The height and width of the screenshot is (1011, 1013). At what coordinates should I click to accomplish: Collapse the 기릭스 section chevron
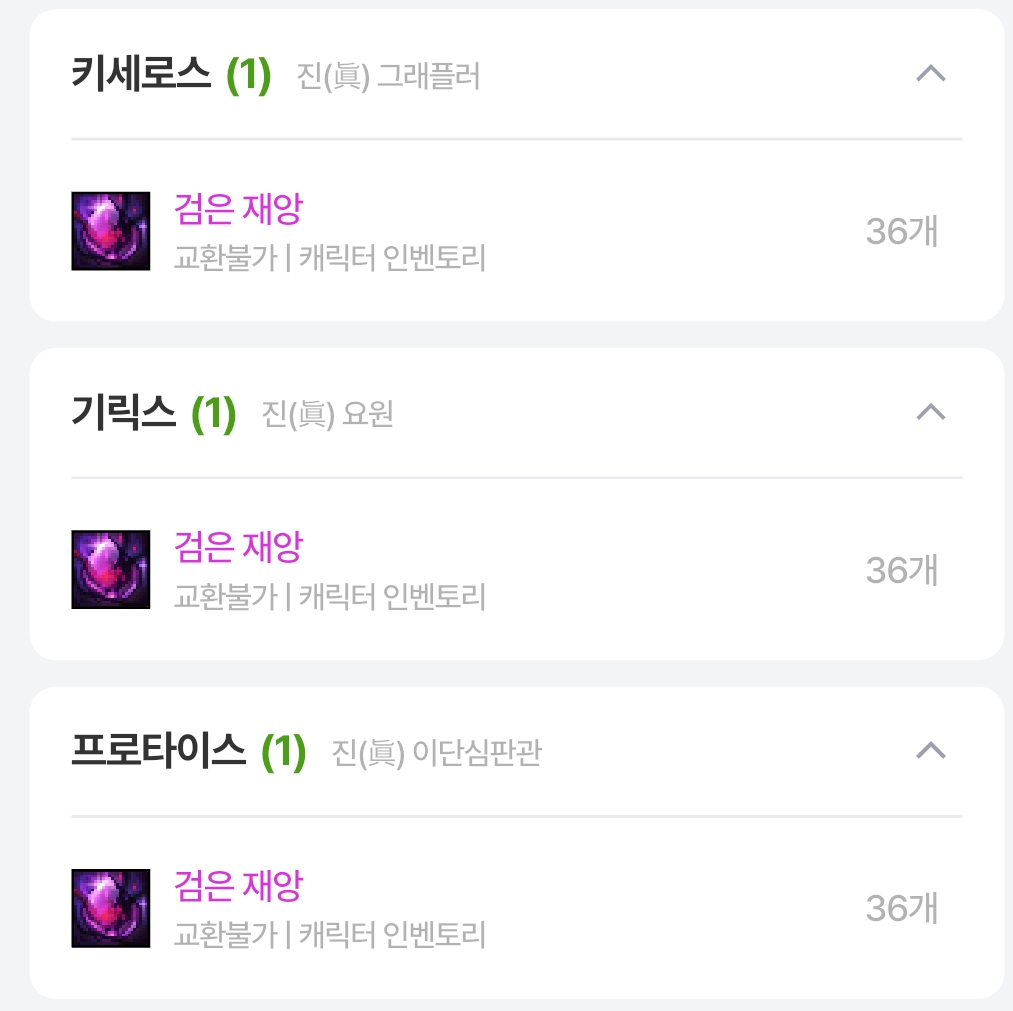pos(930,412)
